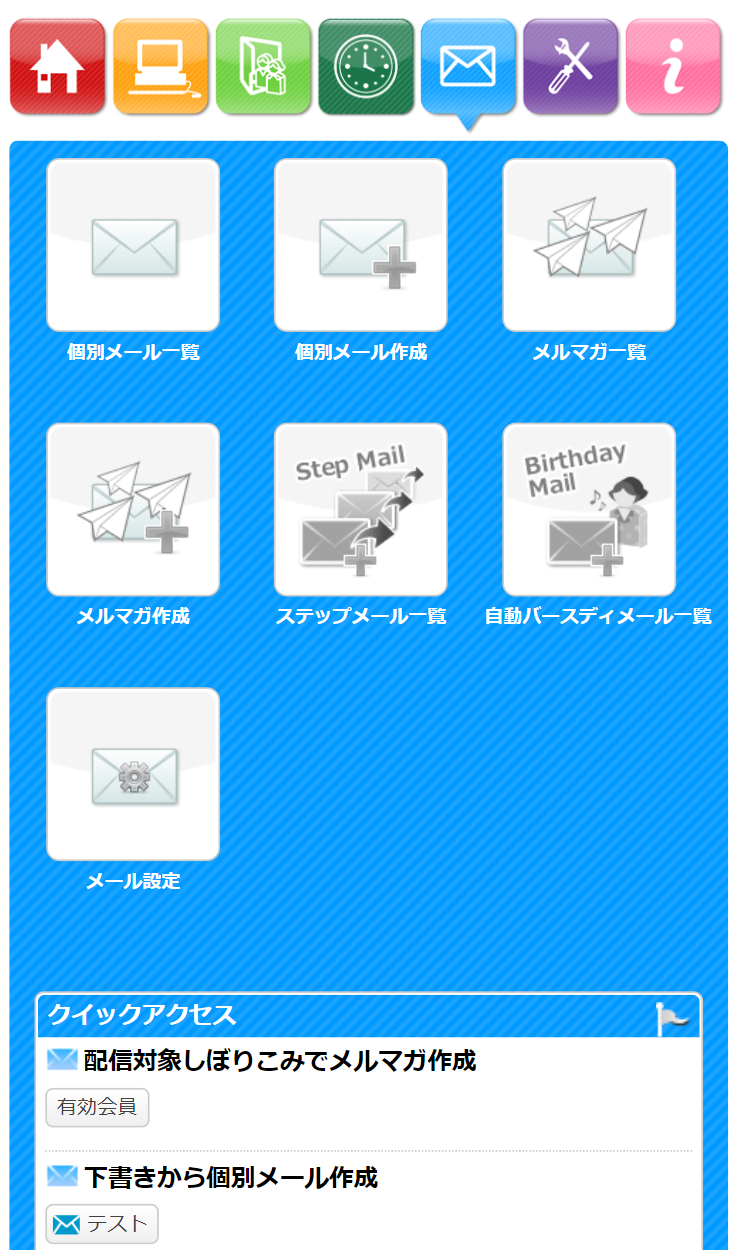Image resolution: width=736 pixels, height=1250 pixels.
Task: Open the dark green clock tab
Action: tap(366, 67)
